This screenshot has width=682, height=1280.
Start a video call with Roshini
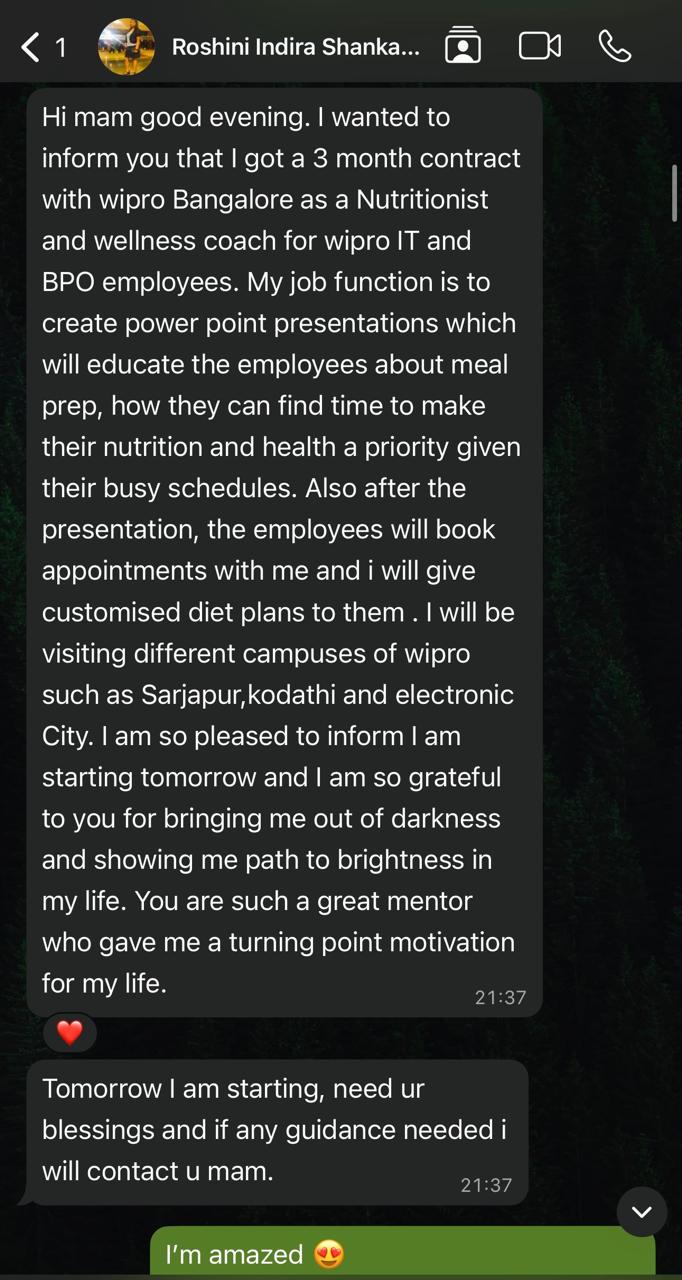point(539,46)
